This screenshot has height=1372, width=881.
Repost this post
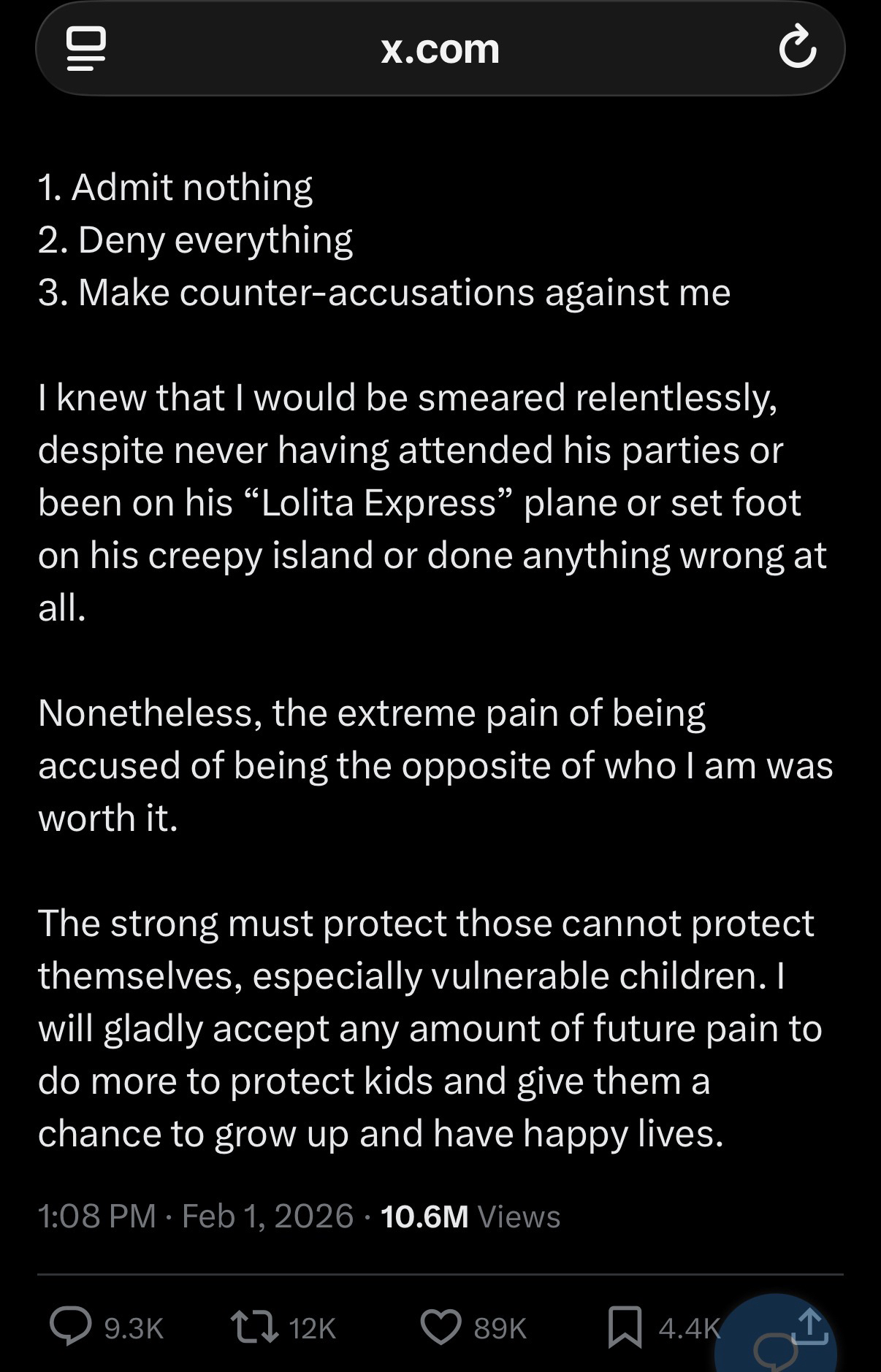coord(254,1327)
